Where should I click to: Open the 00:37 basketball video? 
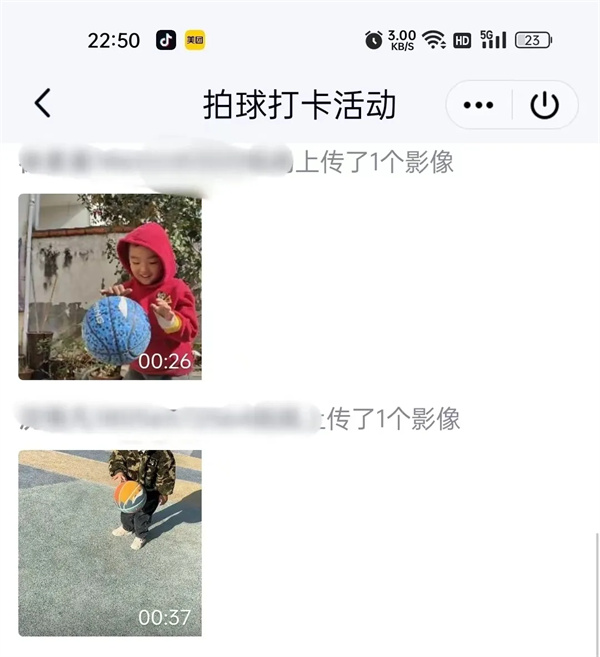tap(110, 543)
